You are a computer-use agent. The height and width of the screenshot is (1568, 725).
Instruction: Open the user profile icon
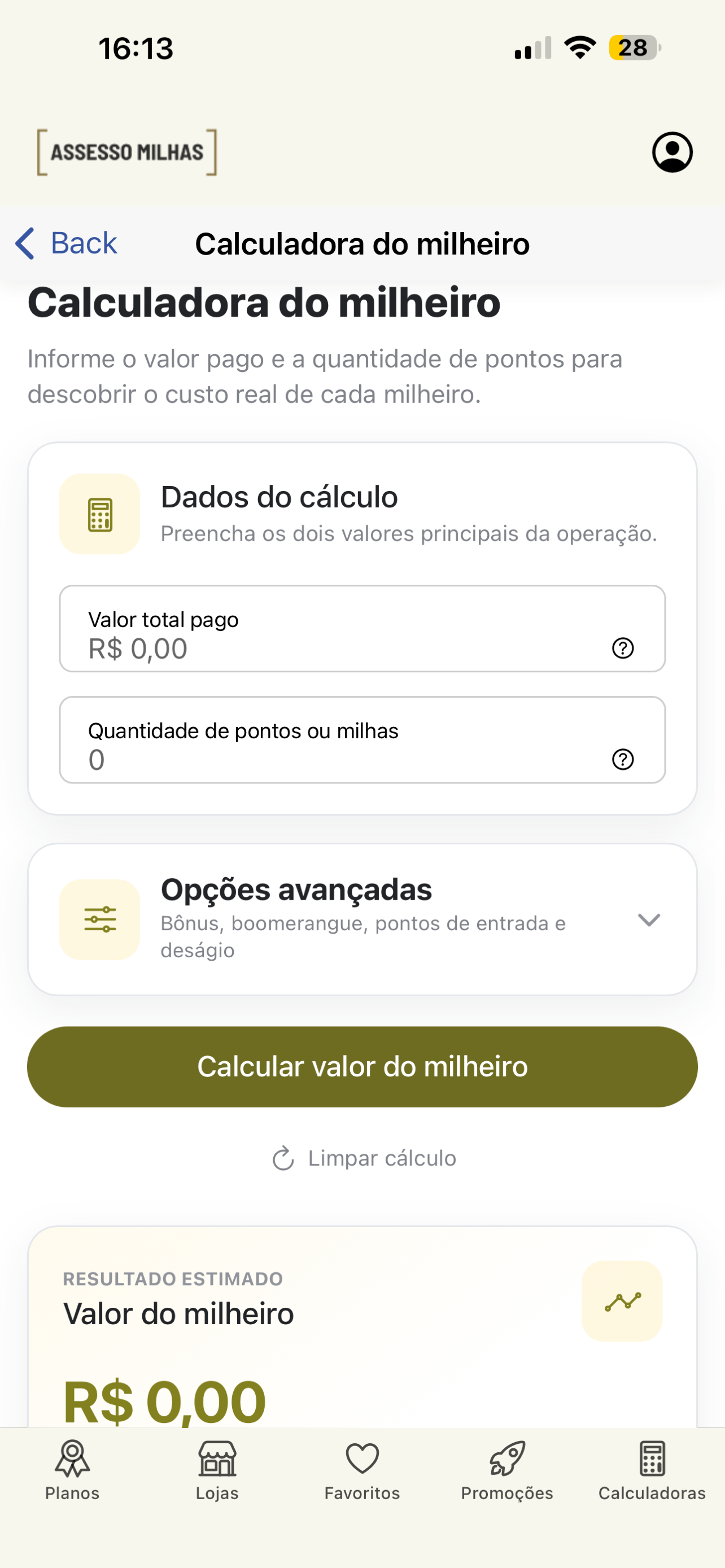[672, 152]
